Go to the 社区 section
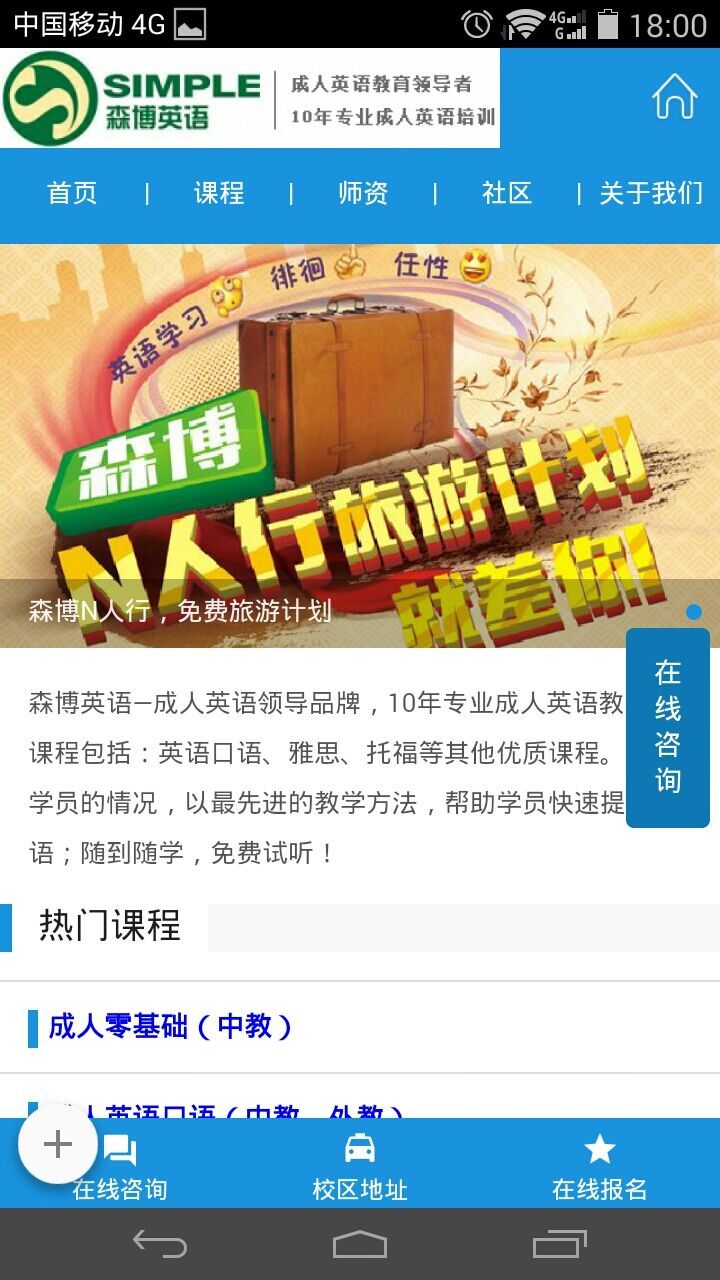 (507, 193)
